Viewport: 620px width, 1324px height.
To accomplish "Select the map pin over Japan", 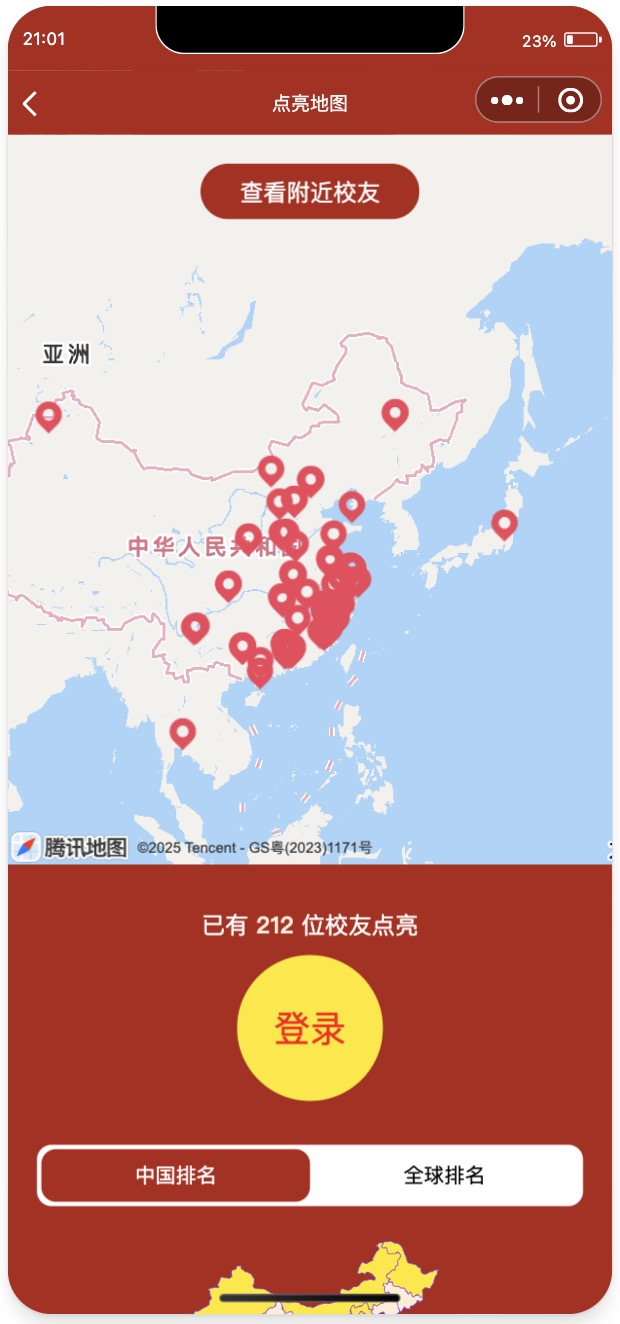I will (x=504, y=523).
